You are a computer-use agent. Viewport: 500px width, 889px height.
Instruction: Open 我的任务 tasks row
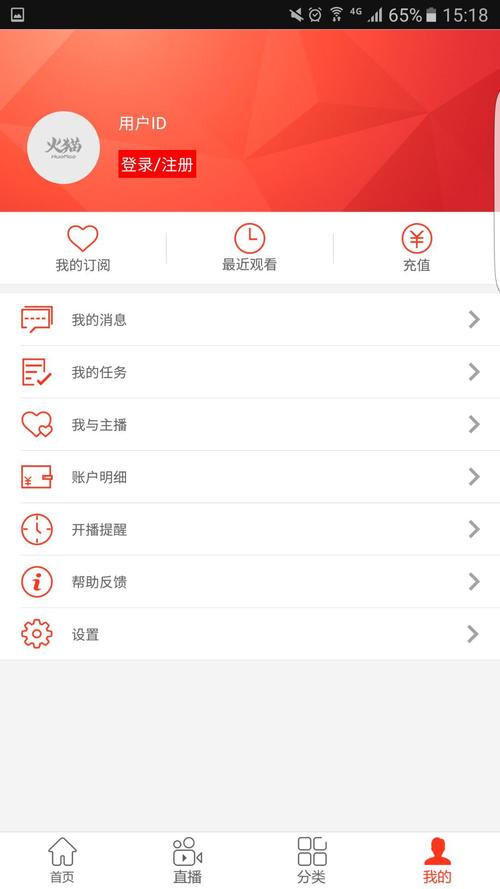point(250,372)
